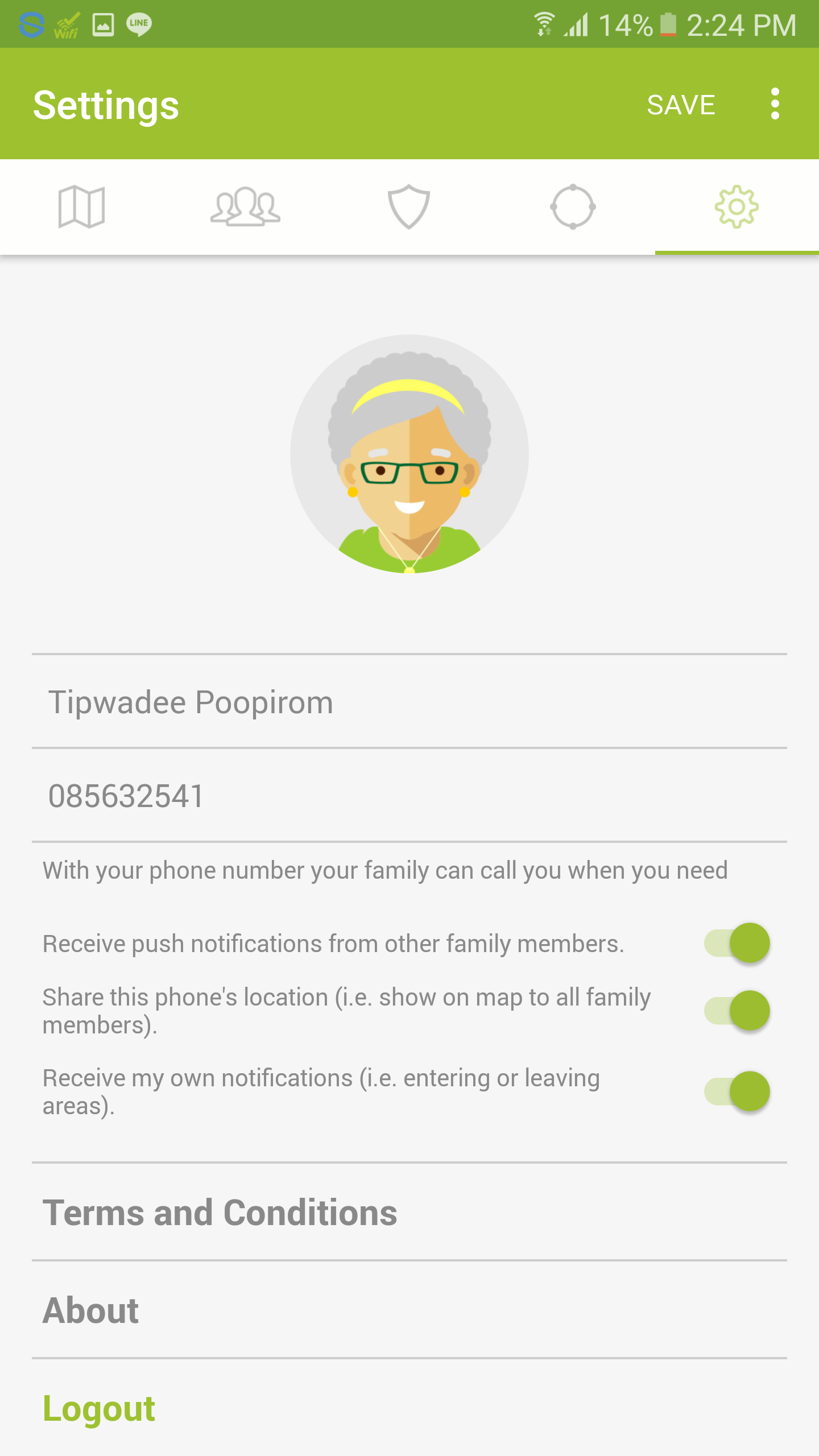The width and height of the screenshot is (819, 1456).
Task: Edit the phone number field
Action: pyautogui.click(x=409, y=796)
